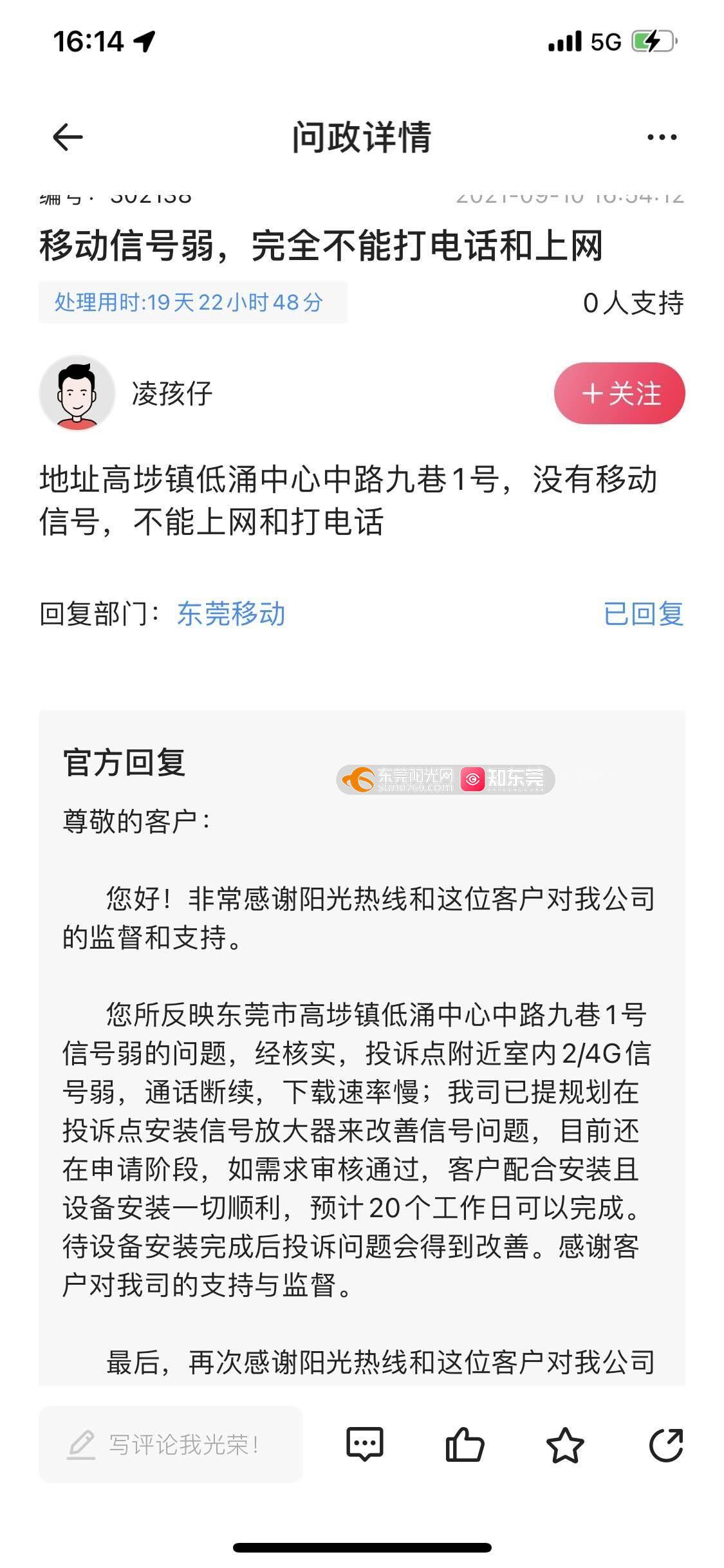Open 凌孩仔's profile avatar
Viewport: 724px width, 1568px height.
(77, 393)
